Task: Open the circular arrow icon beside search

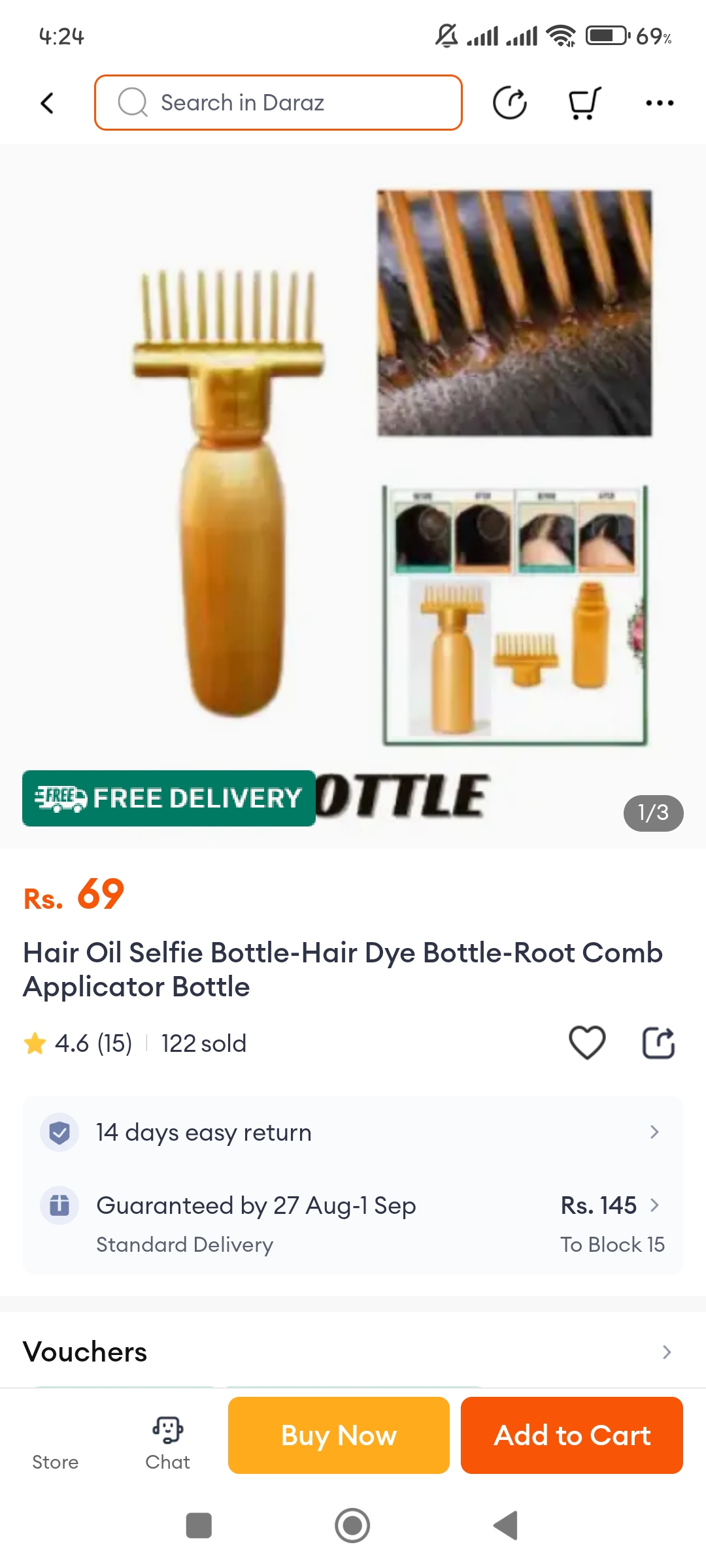Action: tap(509, 103)
